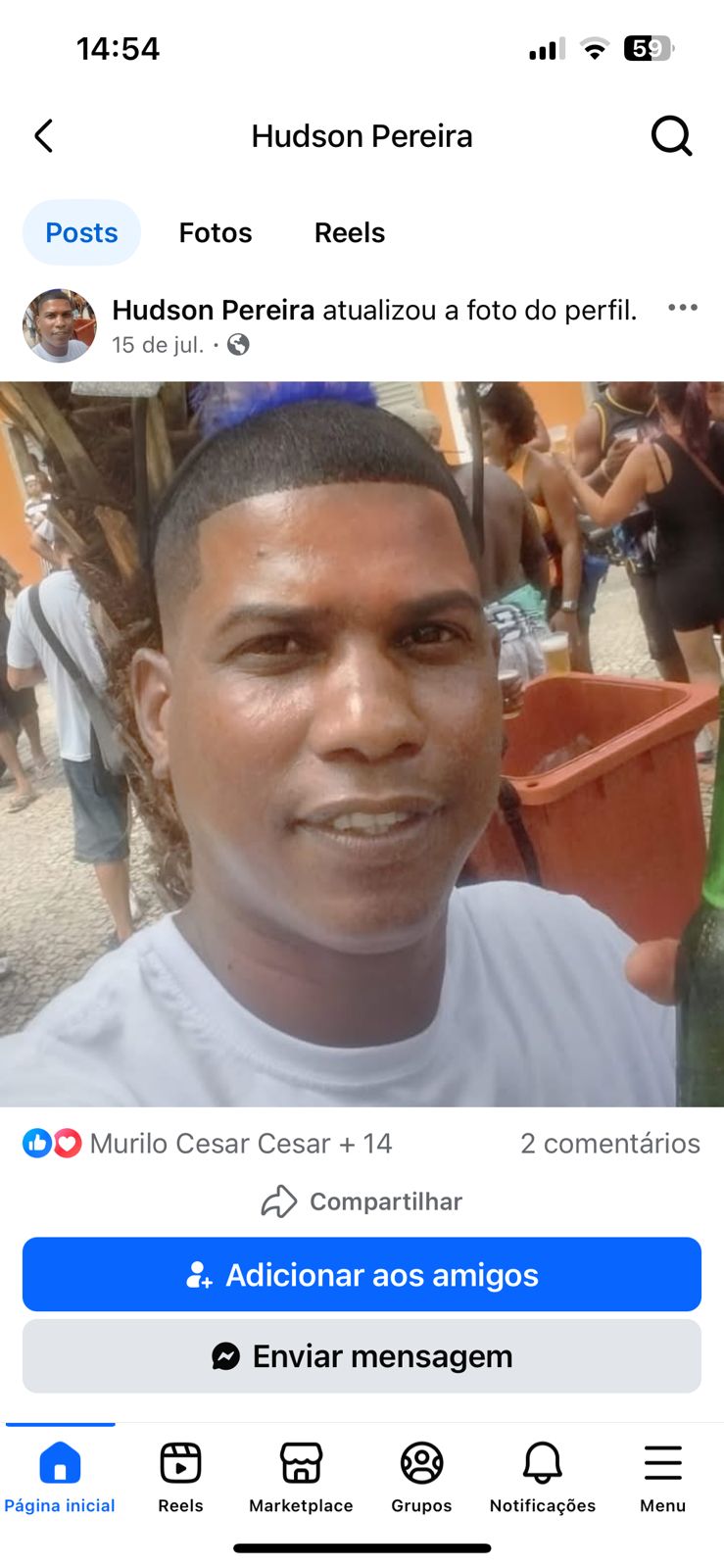This screenshot has height=1568, width=724.
Task: Open the post's three-dot options menu
Action: coord(682,308)
